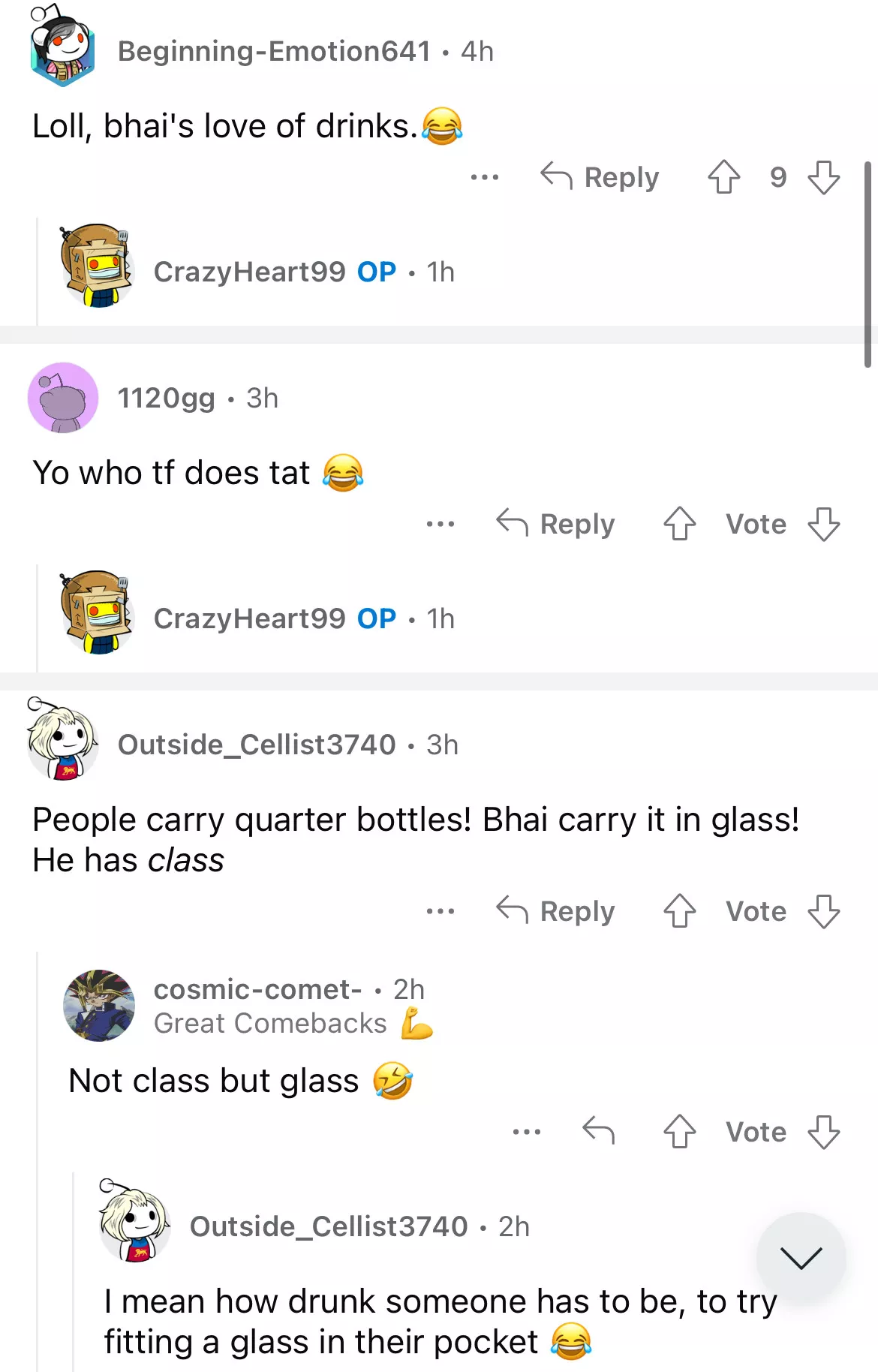Jump to next comment with floating chevron
The height and width of the screenshot is (1372, 878).
(801, 1257)
